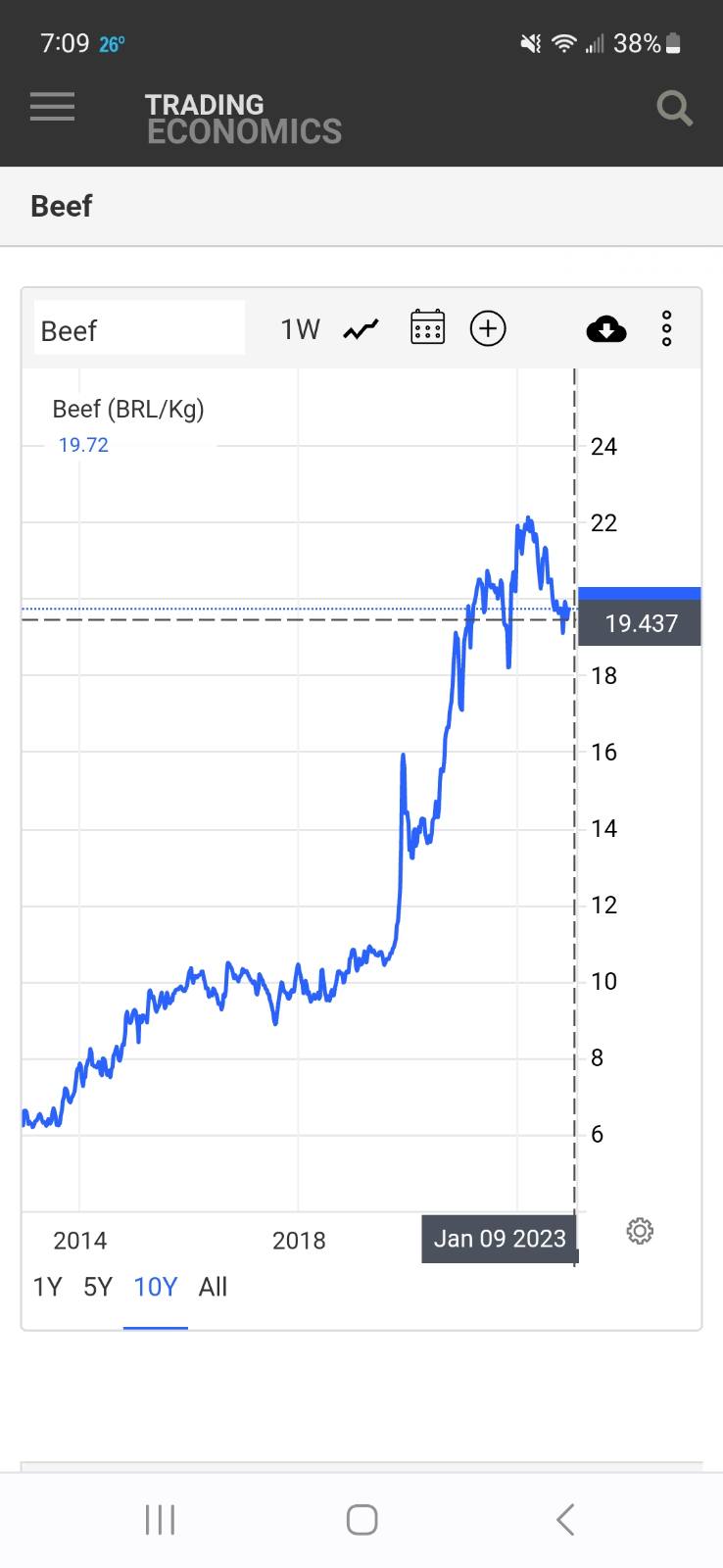Open recent apps from the navigation bar
Screen dimensions: 723x1568
point(160,1520)
